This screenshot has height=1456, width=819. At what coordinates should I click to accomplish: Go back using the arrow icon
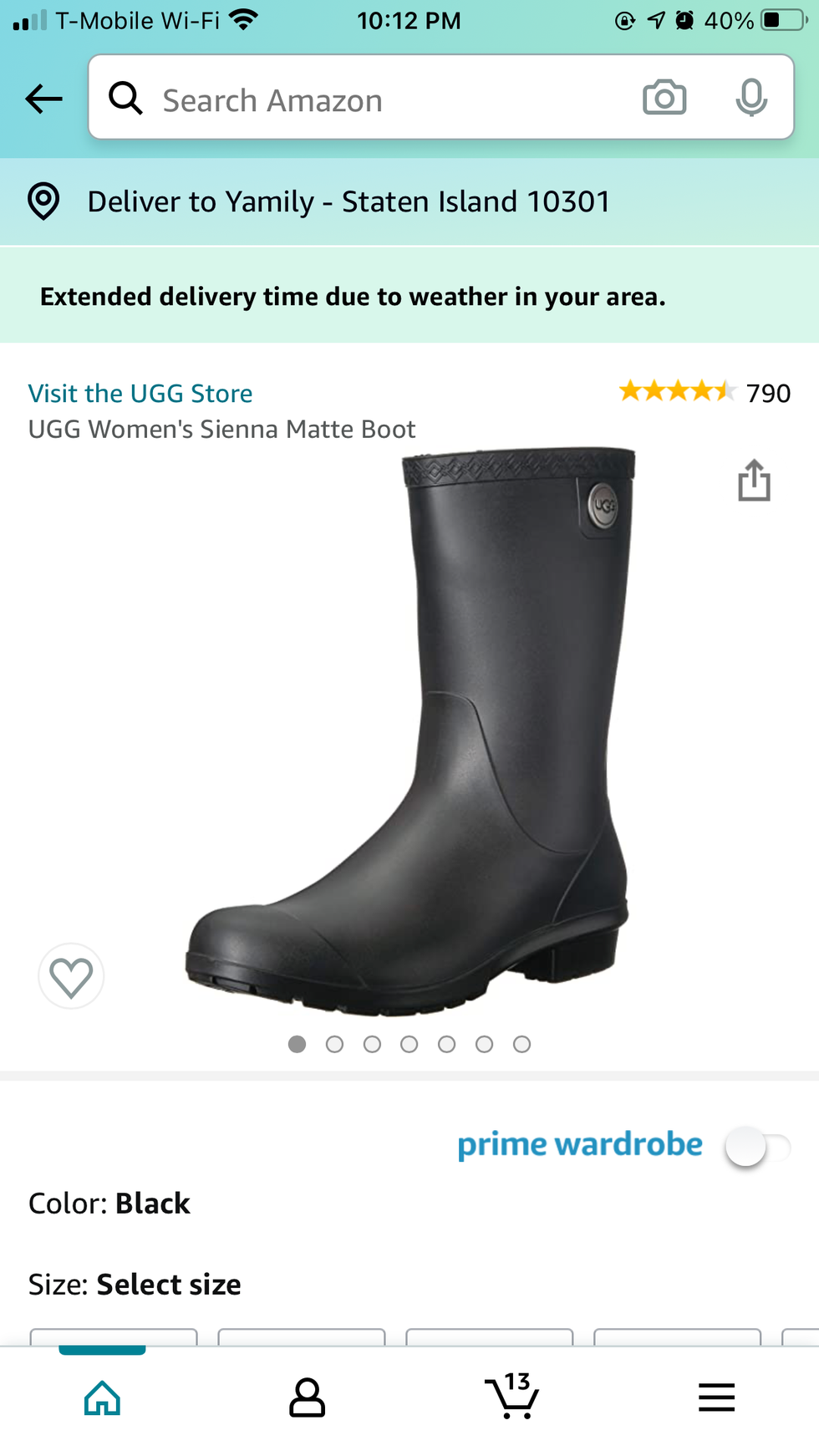click(x=43, y=99)
